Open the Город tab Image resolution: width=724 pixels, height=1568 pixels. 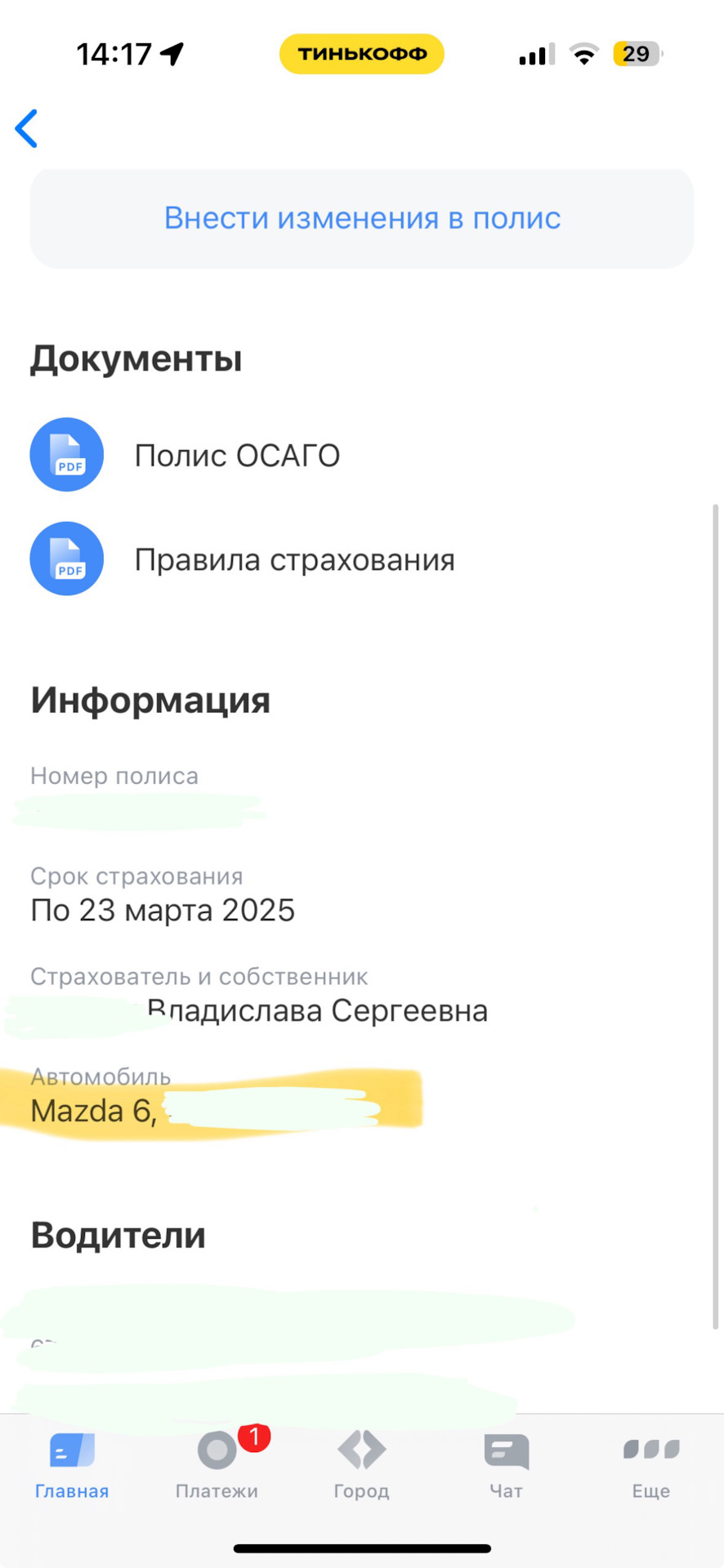[362, 1465]
